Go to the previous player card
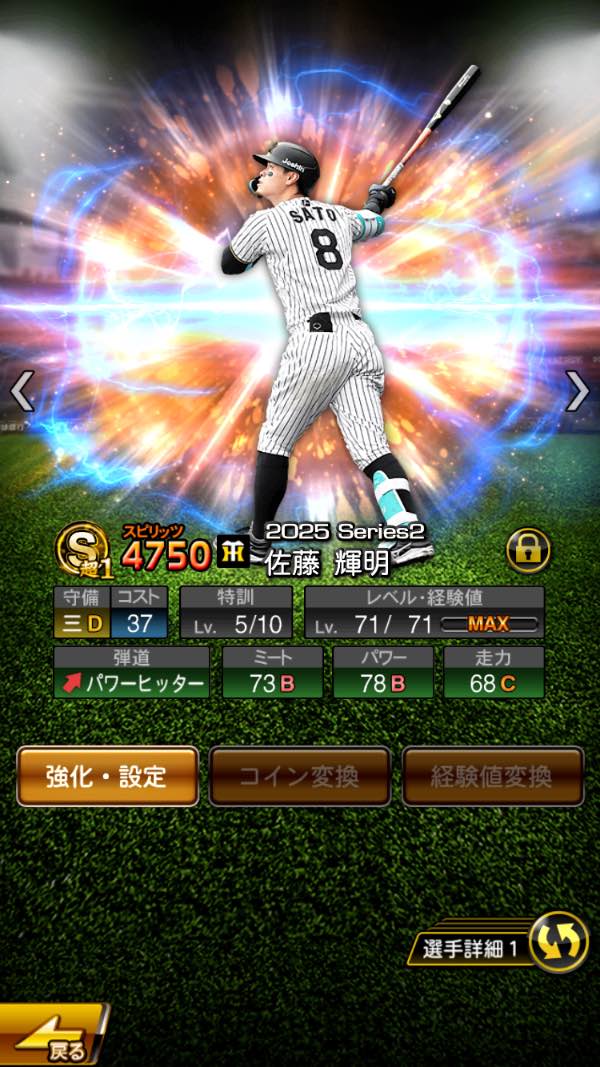The width and height of the screenshot is (600, 1067). (x=22, y=391)
